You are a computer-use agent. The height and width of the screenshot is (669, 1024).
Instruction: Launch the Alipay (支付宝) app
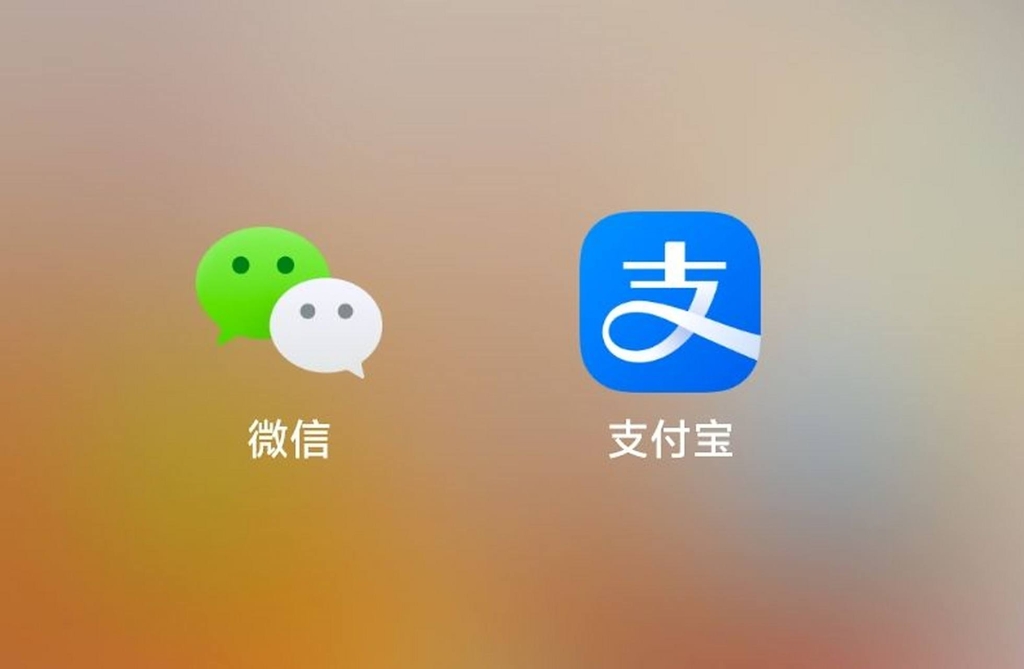pos(670,301)
